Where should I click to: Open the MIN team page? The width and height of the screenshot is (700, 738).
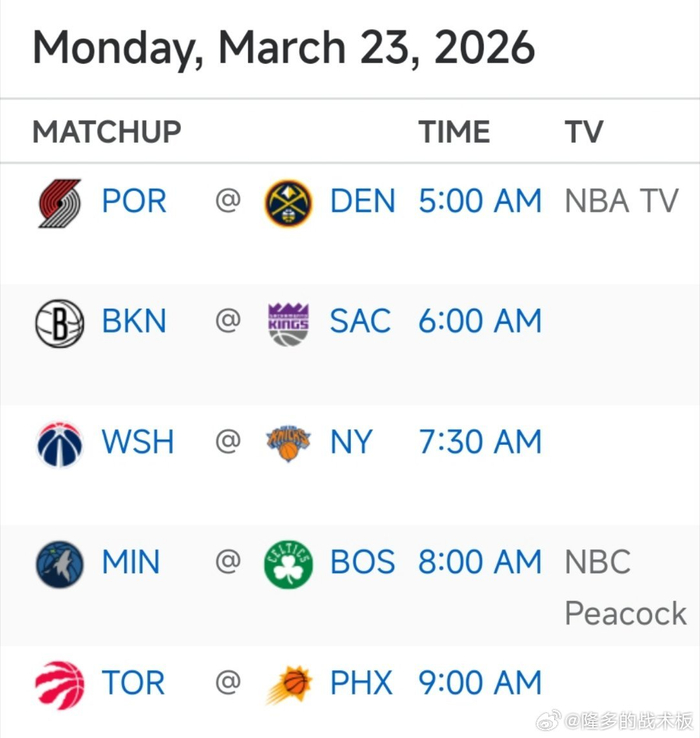(130, 562)
